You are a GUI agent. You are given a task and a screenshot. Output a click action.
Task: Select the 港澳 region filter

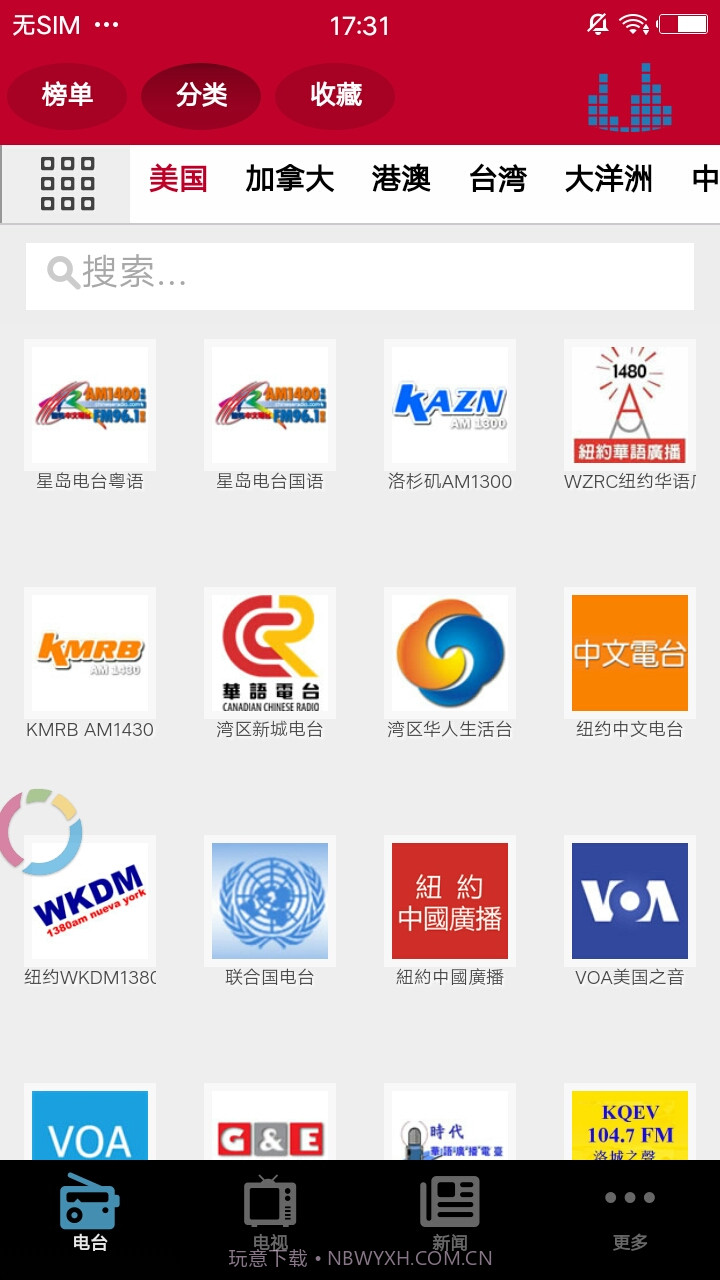[401, 181]
